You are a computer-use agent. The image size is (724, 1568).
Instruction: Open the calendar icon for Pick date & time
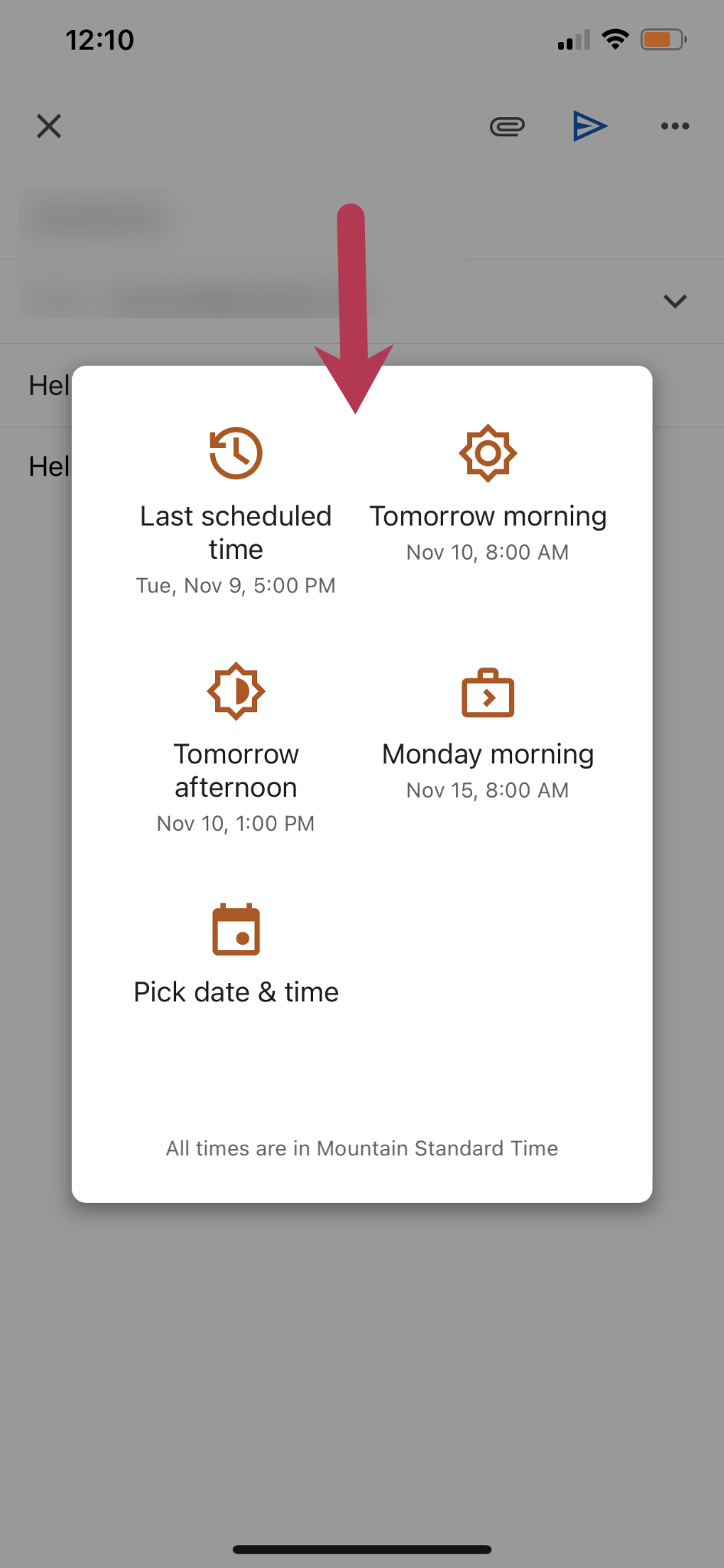point(236,929)
